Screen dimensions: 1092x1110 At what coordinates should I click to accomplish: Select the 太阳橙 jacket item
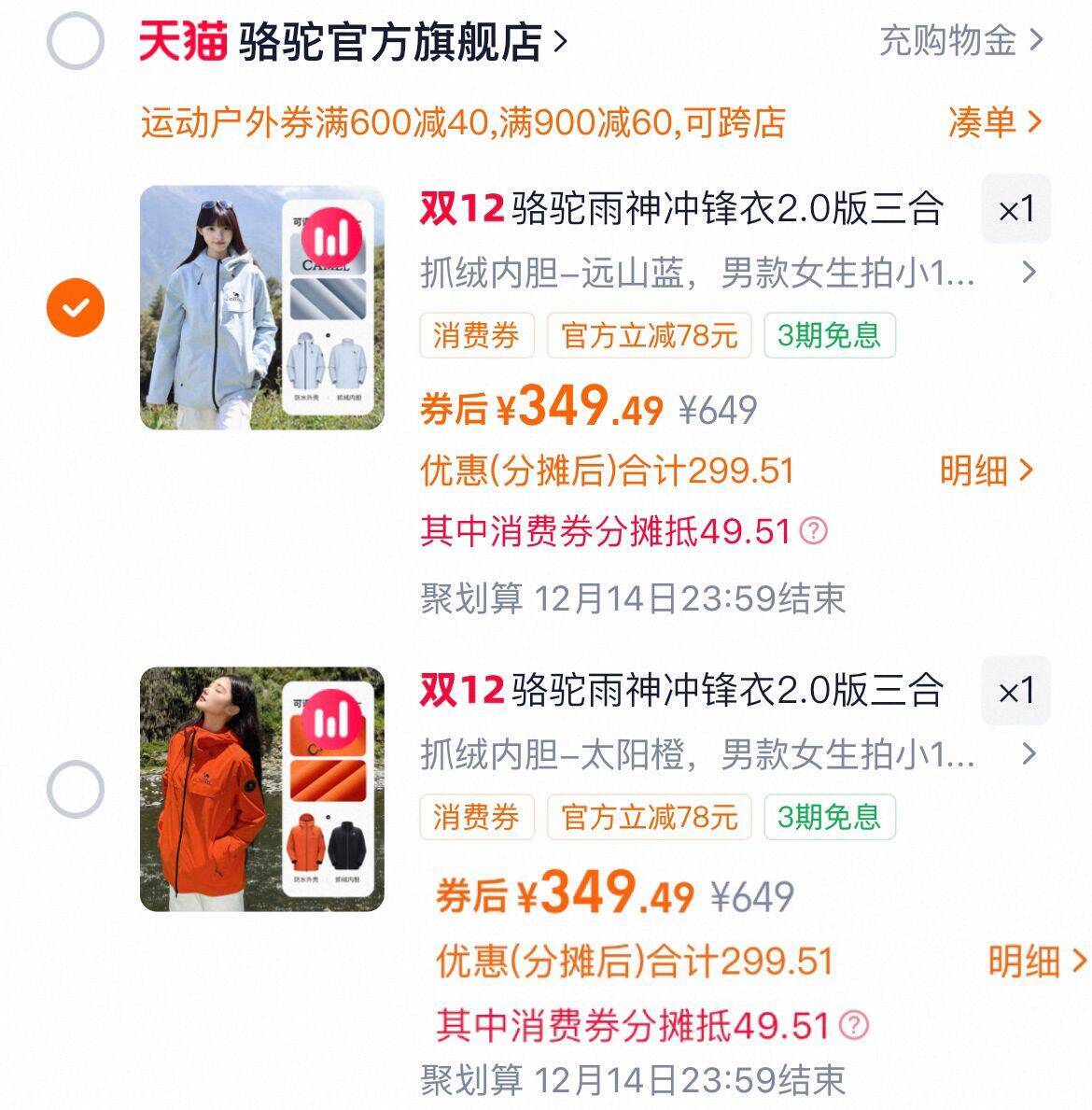[75, 789]
